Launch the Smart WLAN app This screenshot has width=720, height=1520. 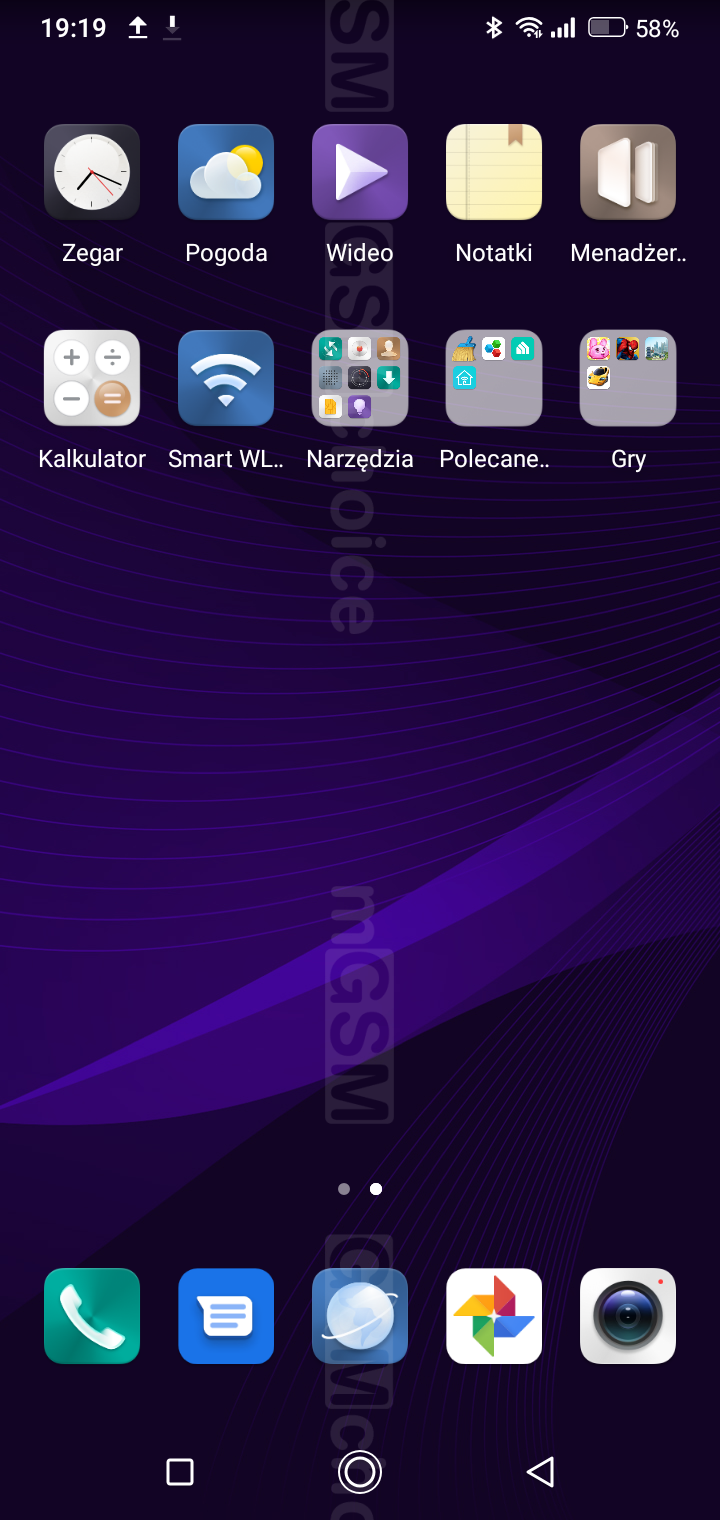point(226,378)
